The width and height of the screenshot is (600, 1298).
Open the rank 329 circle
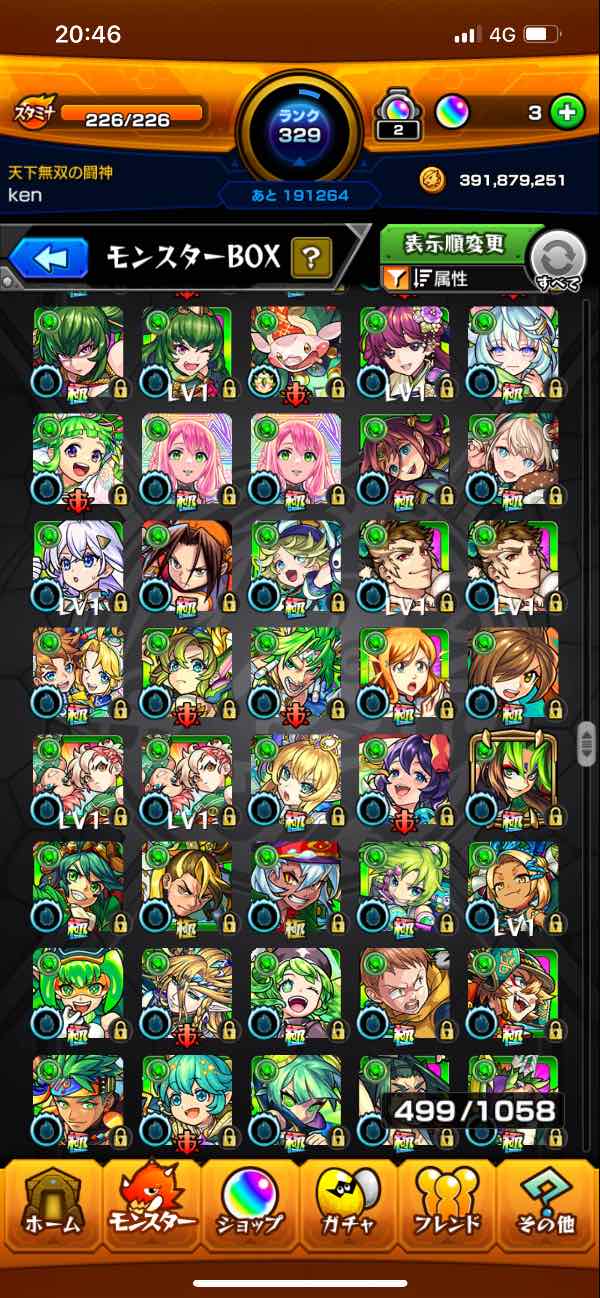point(299,122)
